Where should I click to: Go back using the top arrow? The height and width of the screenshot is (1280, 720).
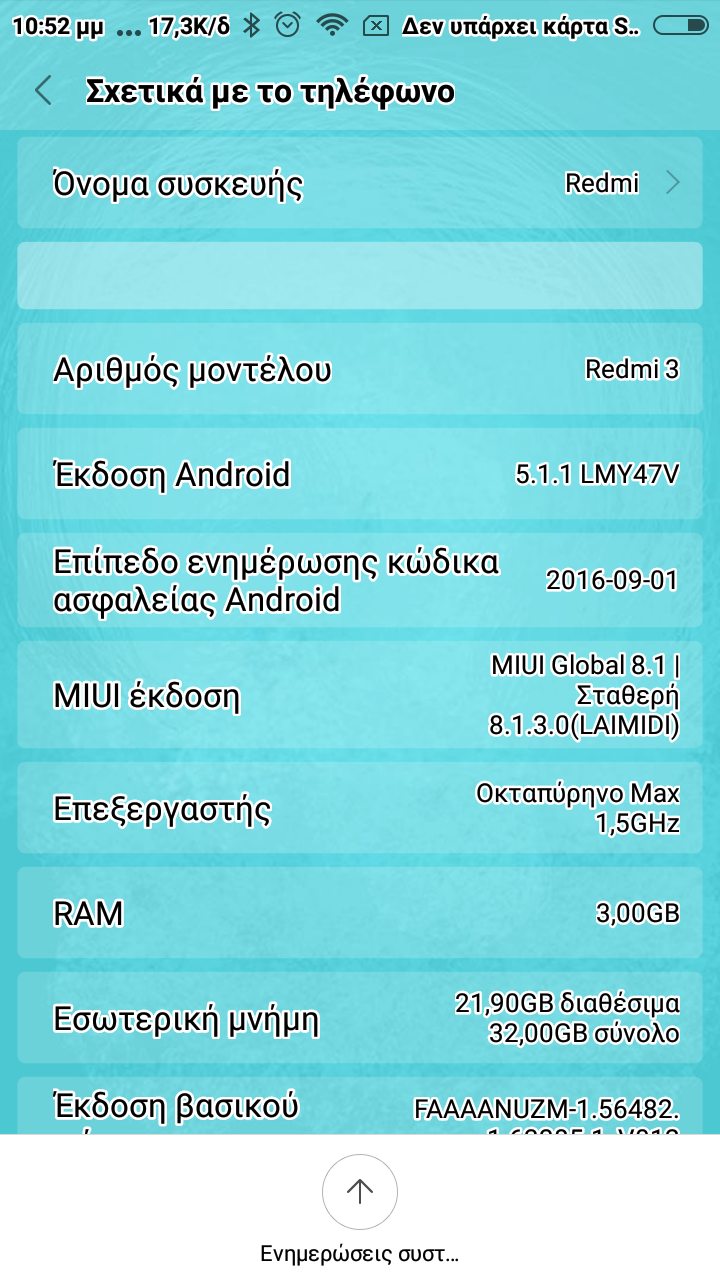pyautogui.click(x=43, y=91)
